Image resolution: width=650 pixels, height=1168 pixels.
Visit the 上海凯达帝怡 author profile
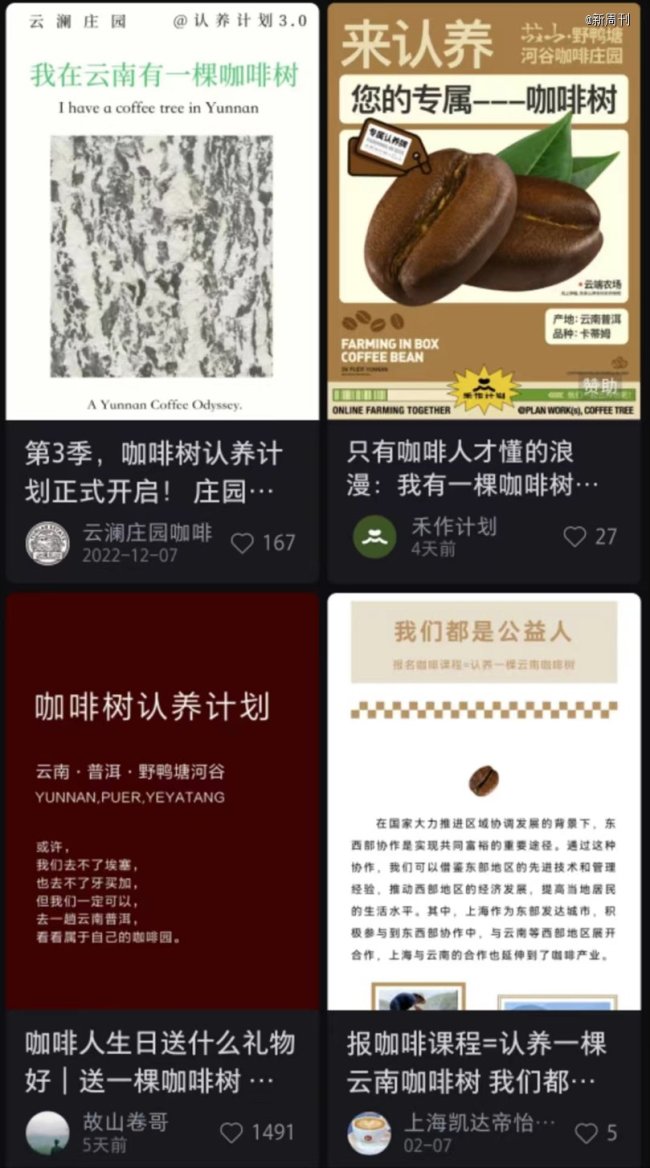click(369, 1133)
